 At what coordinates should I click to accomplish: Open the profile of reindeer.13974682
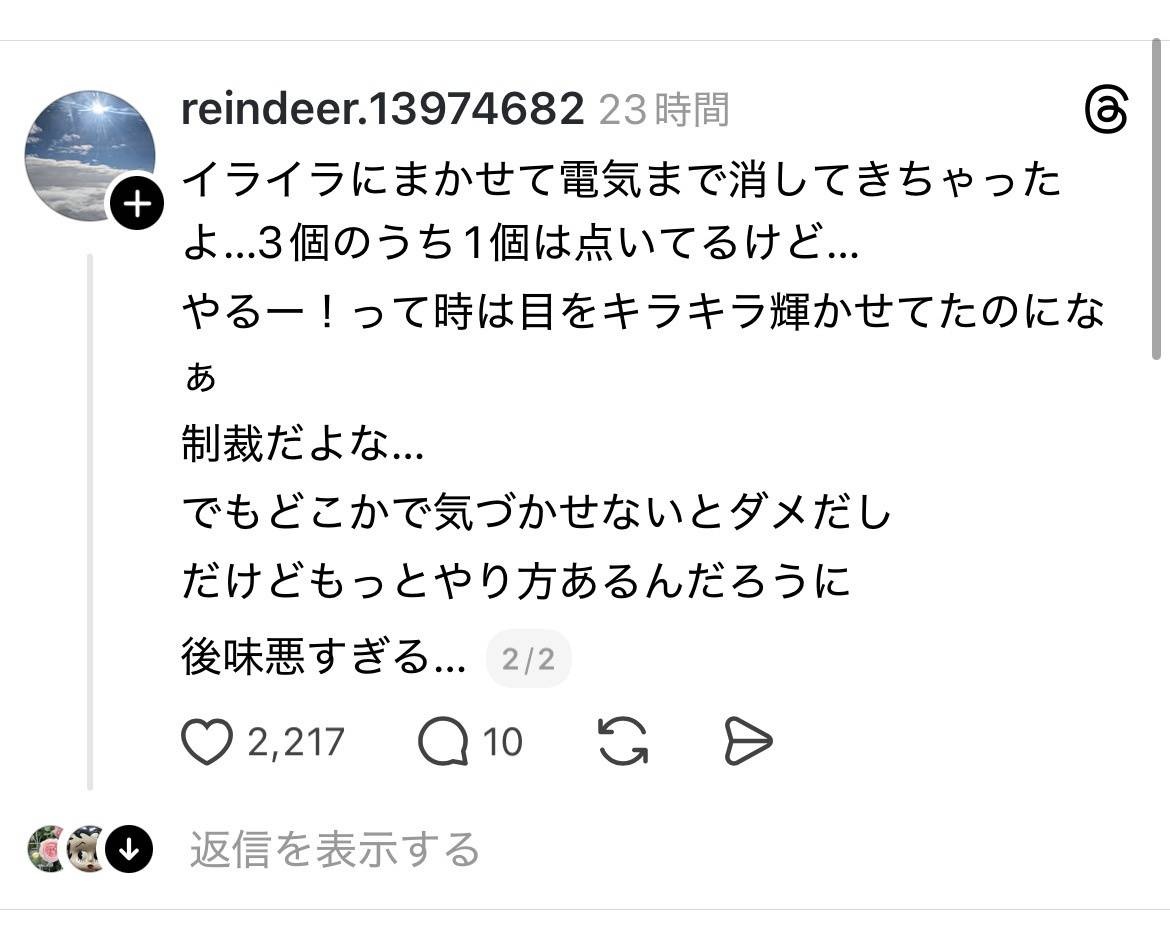coord(381,109)
